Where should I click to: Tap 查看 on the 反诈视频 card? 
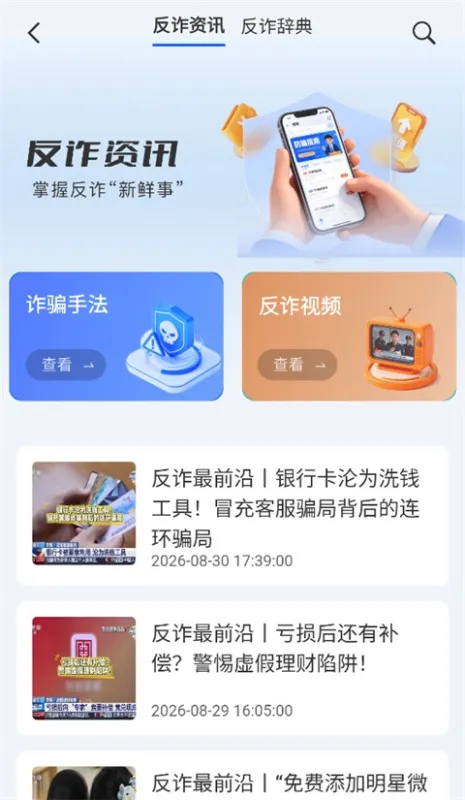298,365
